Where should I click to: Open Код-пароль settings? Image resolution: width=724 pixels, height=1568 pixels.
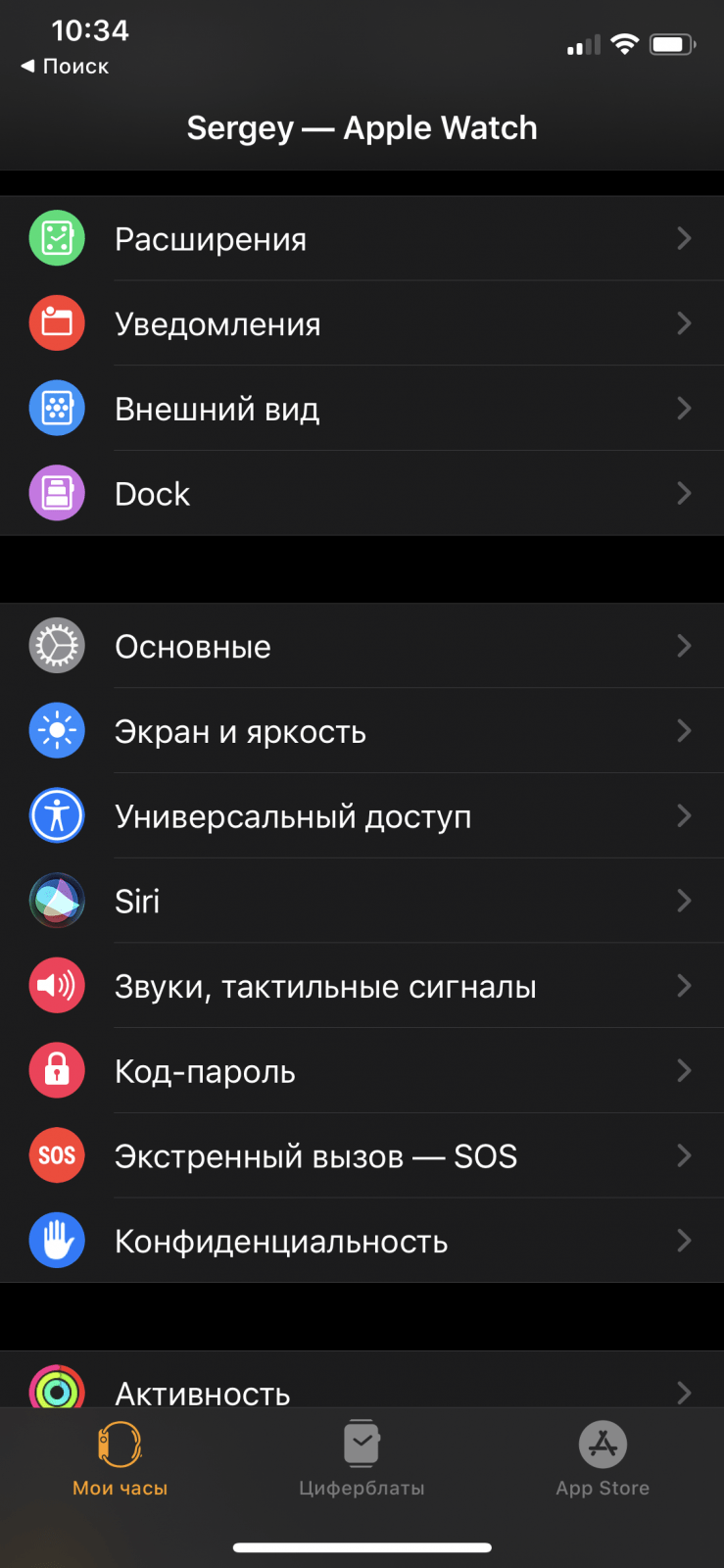(x=362, y=1070)
